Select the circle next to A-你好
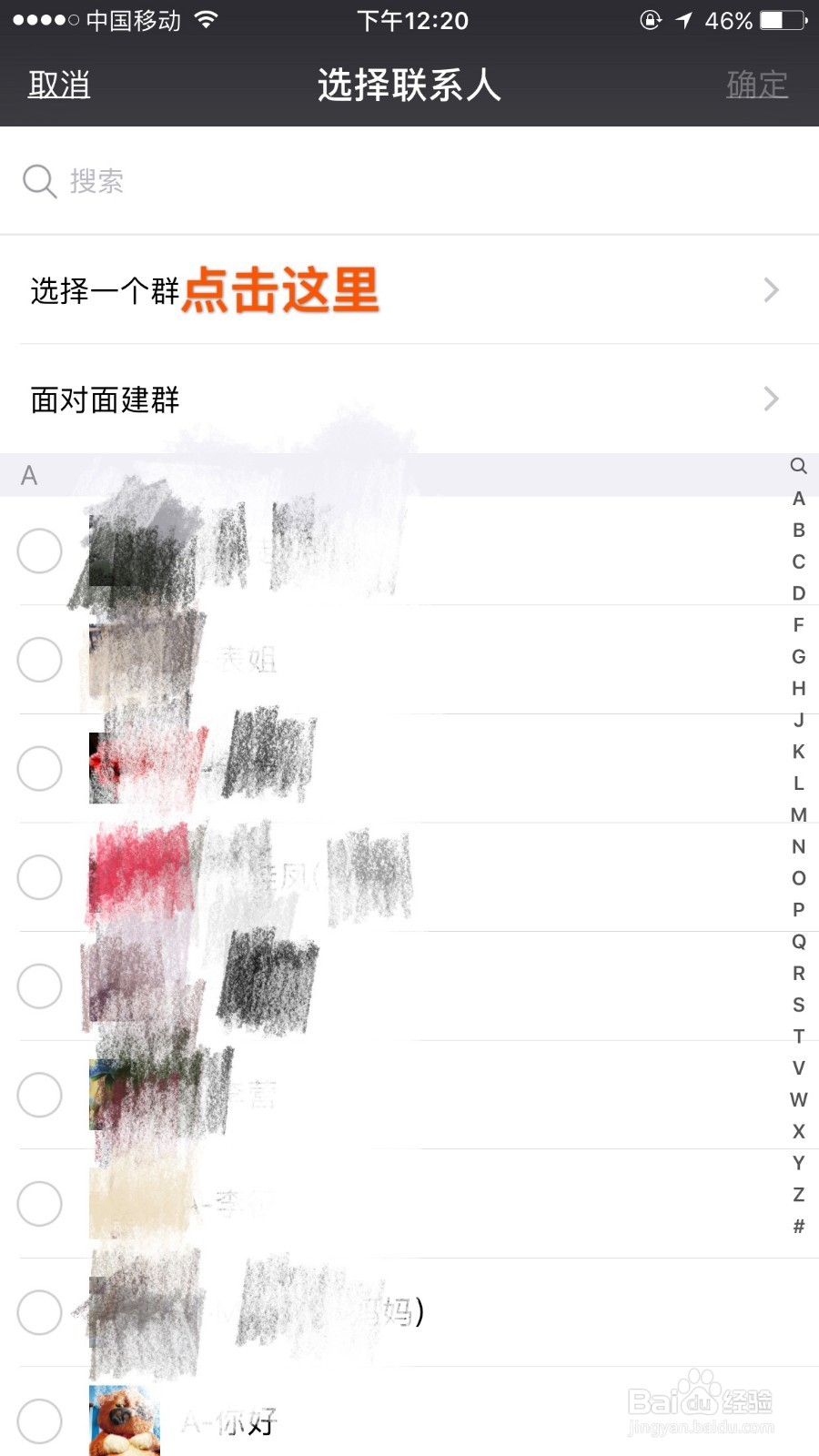The image size is (819, 1456). point(39,1421)
